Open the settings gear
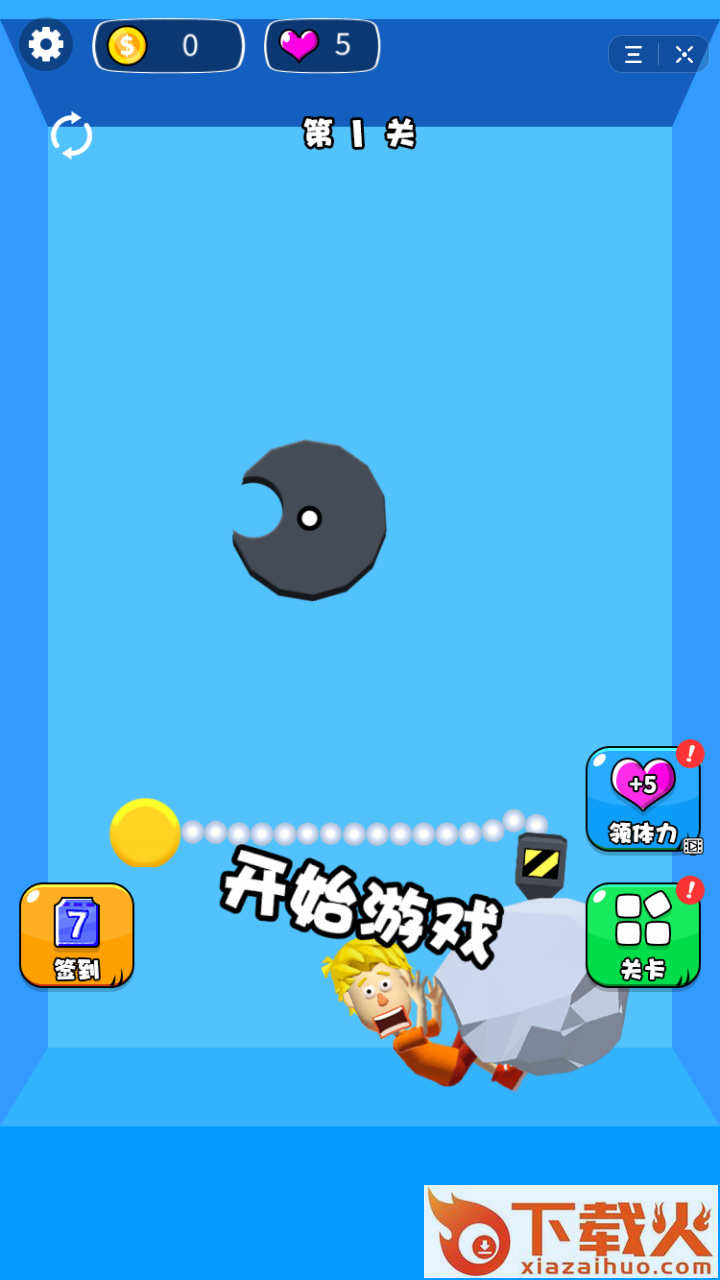 pyautogui.click(x=46, y=44)
